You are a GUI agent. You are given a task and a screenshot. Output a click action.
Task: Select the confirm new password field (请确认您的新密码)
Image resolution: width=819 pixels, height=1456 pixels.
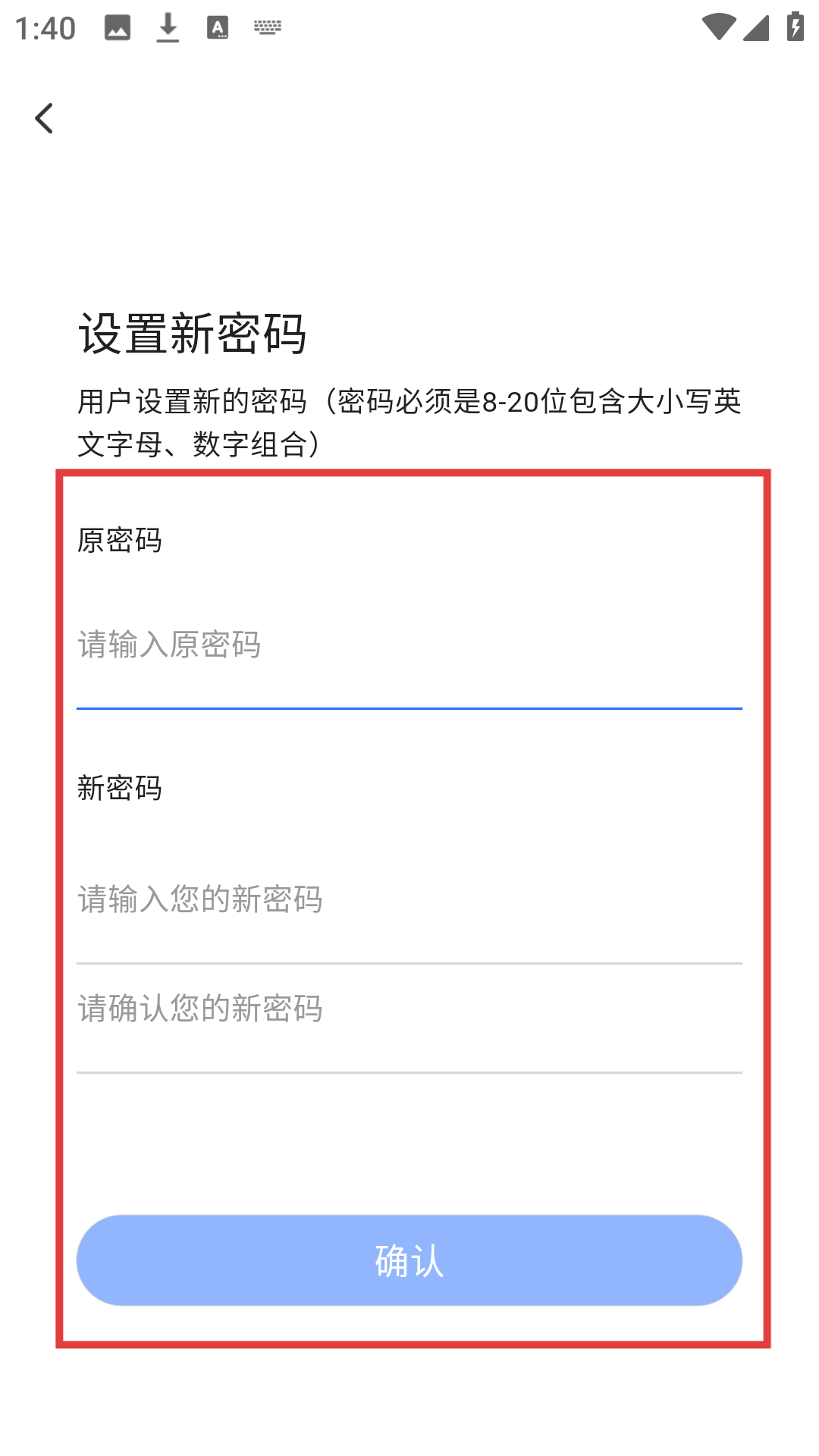(409, 1009)
